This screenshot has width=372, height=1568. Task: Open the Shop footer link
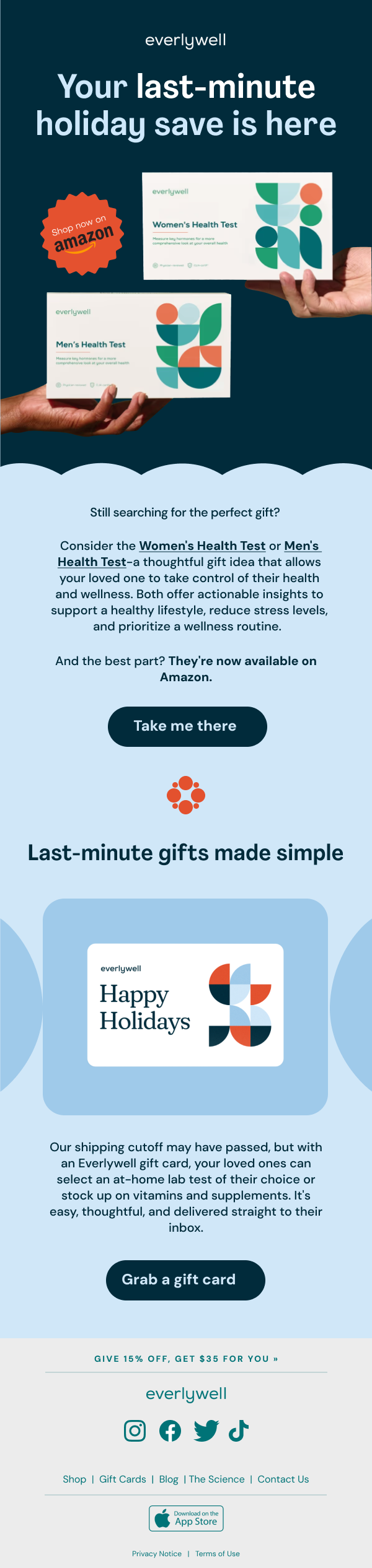tap(74, 1479)
